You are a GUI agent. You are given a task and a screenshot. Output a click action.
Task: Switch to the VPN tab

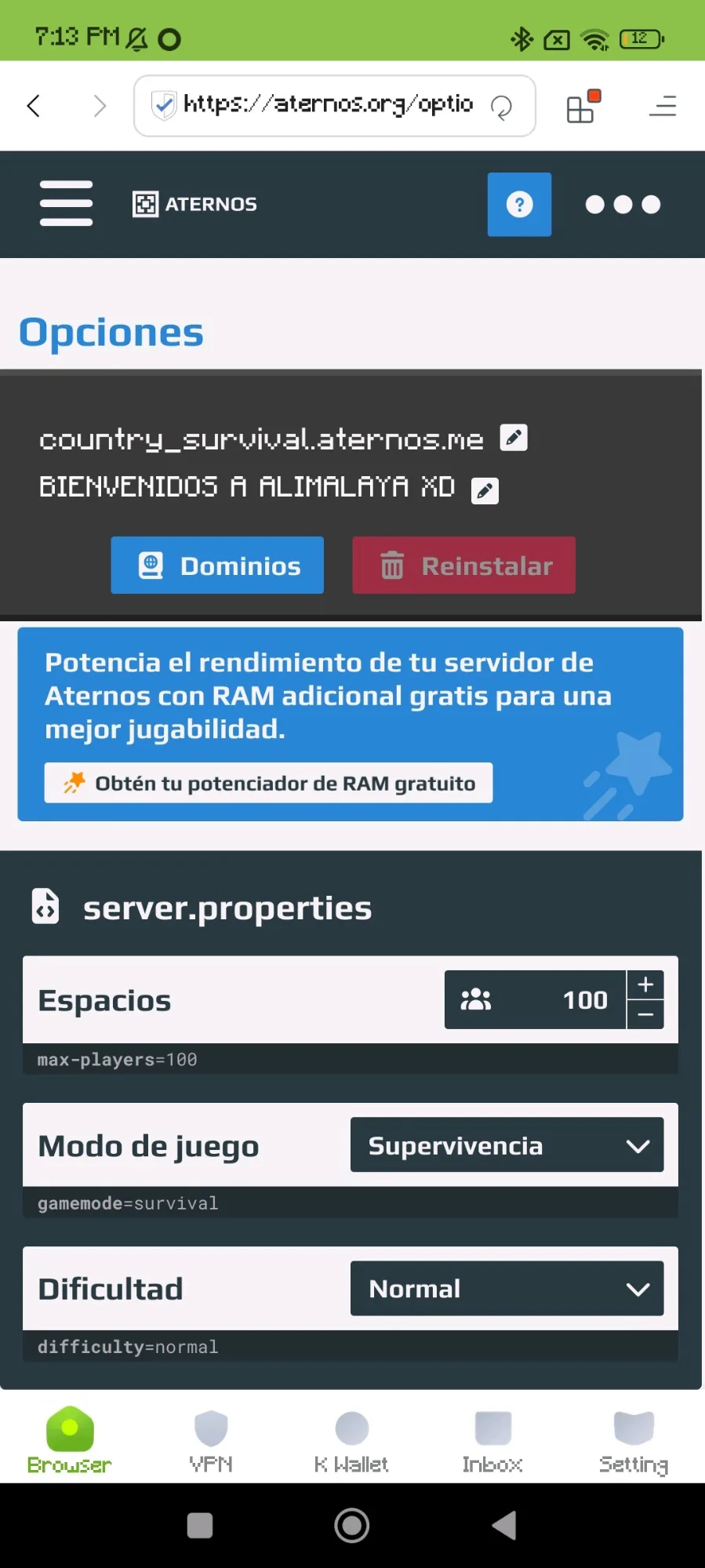point(211,1441)
